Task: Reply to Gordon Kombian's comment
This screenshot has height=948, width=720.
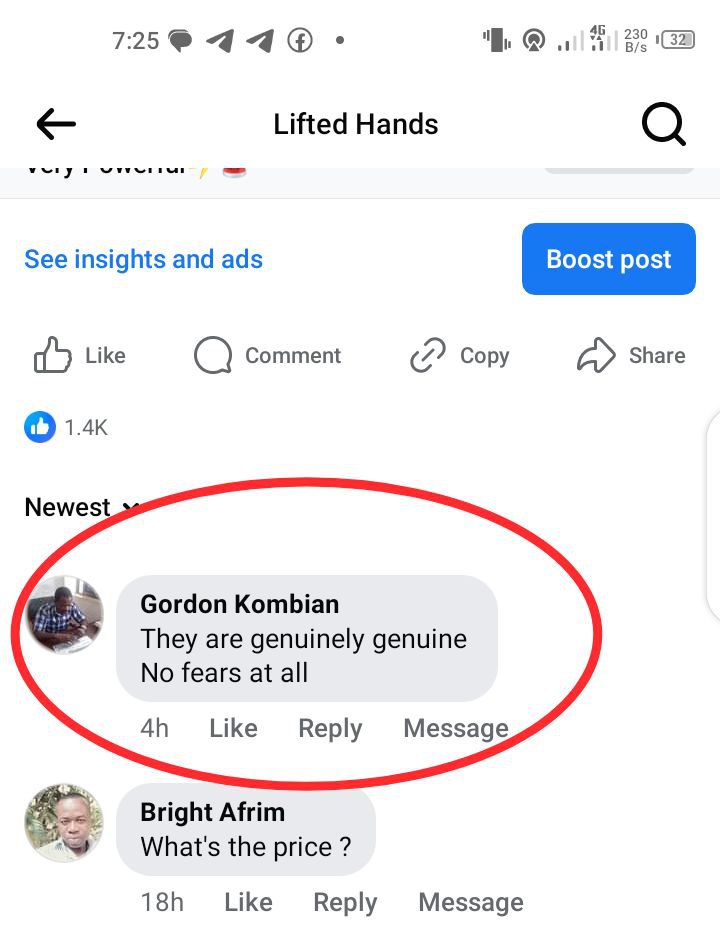Action: tap(330, 729)
